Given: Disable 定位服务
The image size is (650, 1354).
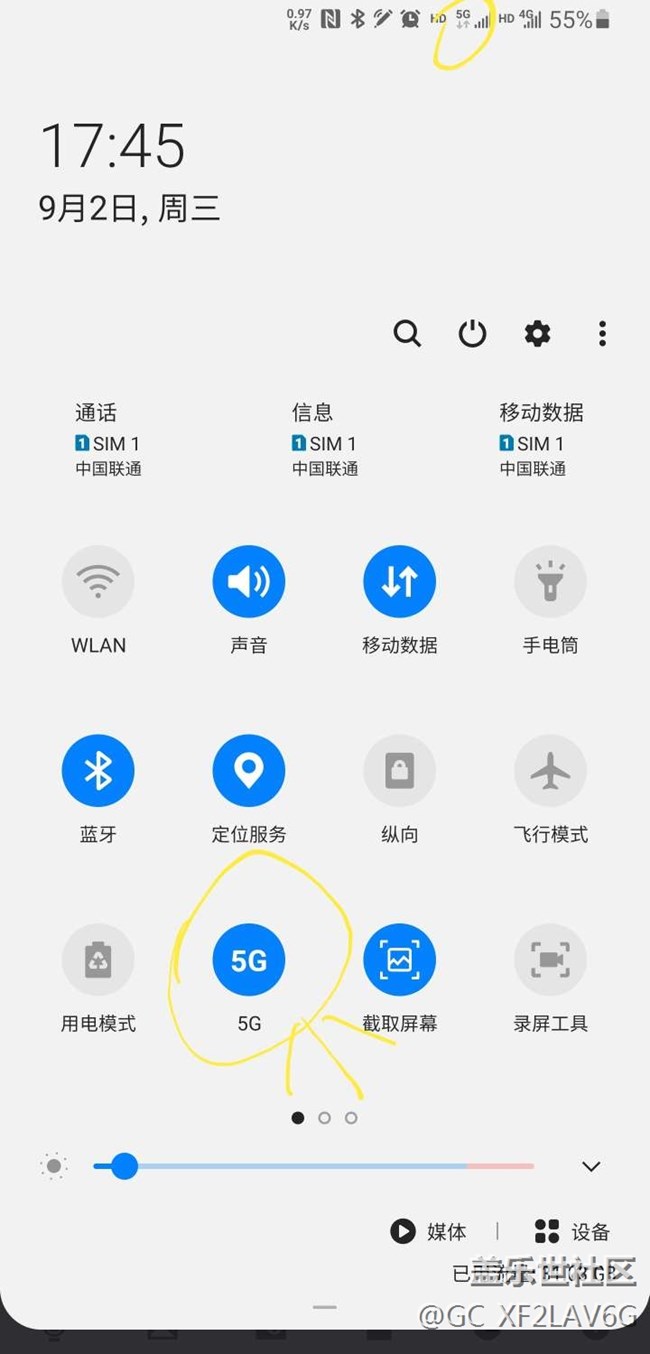Looking at the screenshot, I should coord(249,770).
